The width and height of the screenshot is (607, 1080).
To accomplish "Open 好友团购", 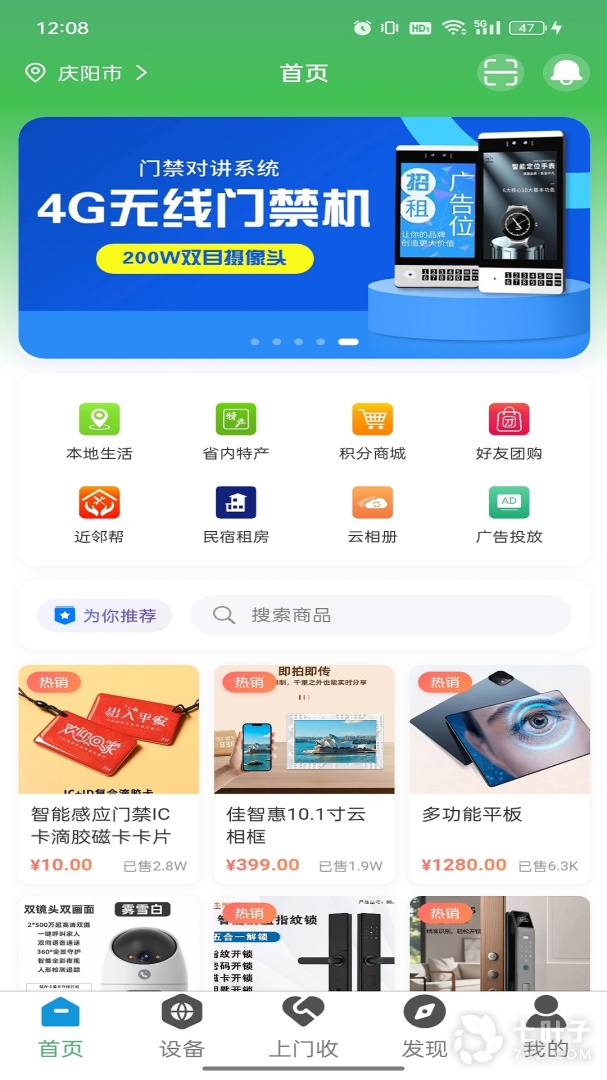I will pyautogui.click(x=509, y=431).
